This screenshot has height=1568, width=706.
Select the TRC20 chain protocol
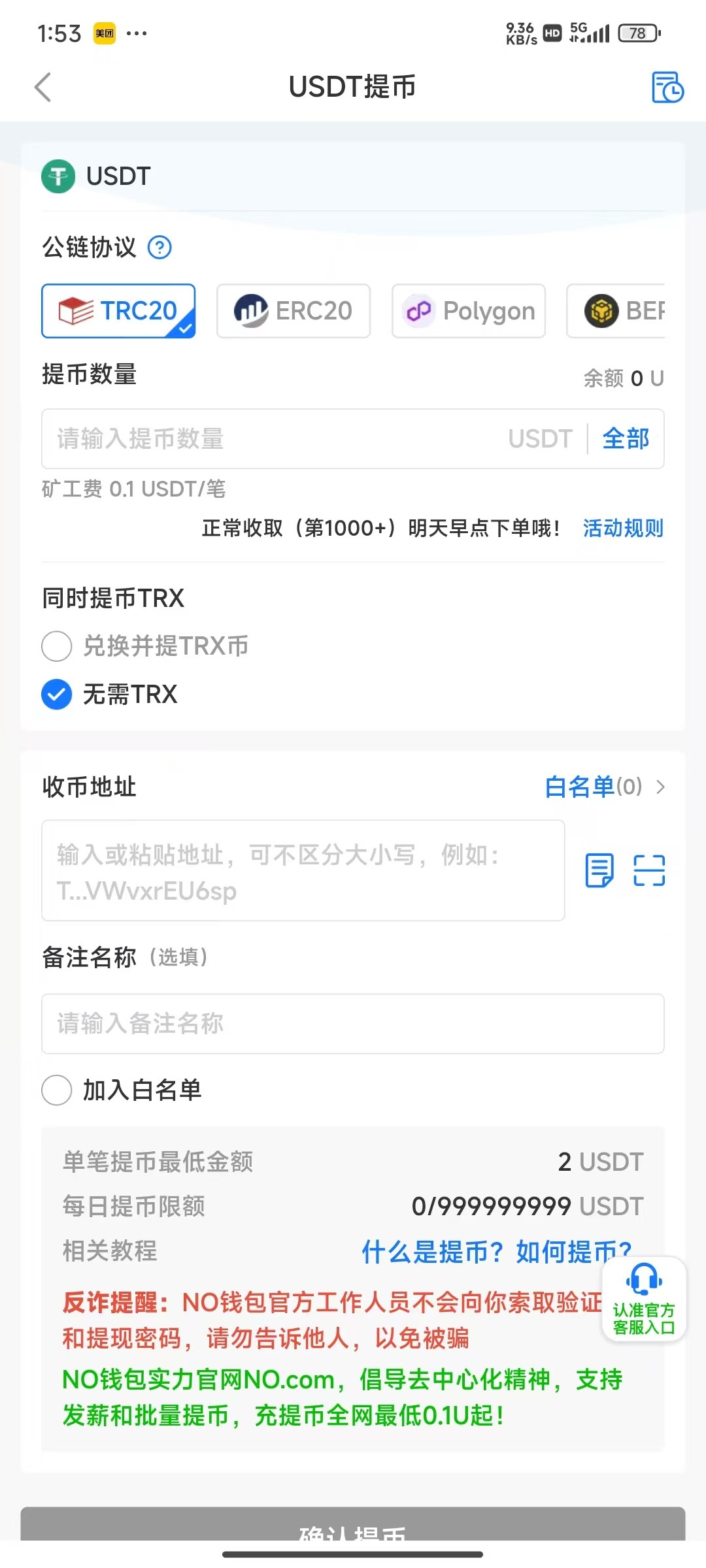[x=118, y=311]
